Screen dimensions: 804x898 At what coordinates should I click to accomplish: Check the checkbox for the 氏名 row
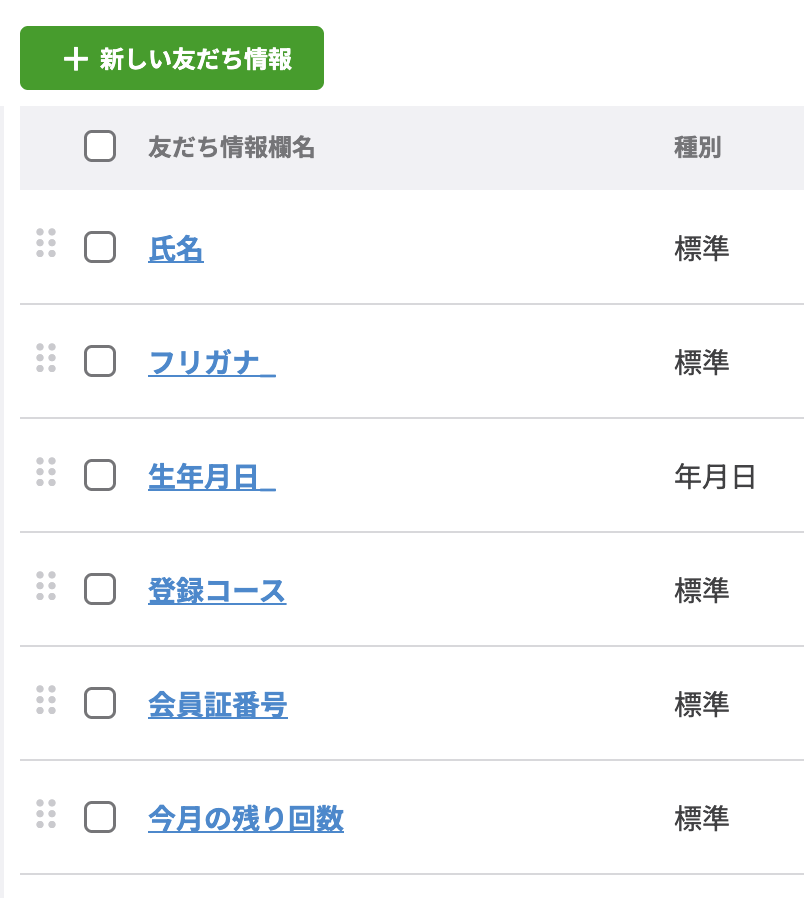[x=99, y=248]
